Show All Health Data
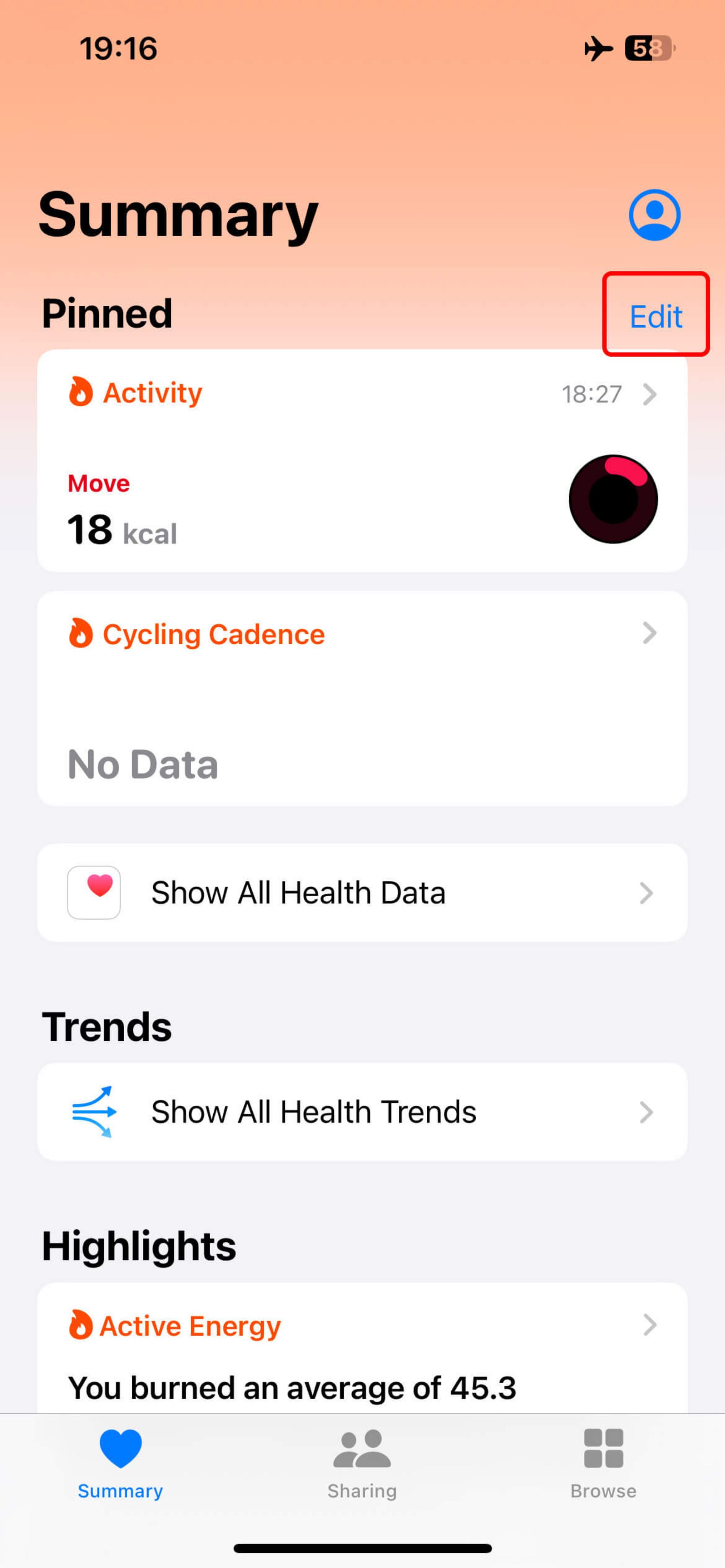This screenshot has width=725, height=1568. [362, 892]
